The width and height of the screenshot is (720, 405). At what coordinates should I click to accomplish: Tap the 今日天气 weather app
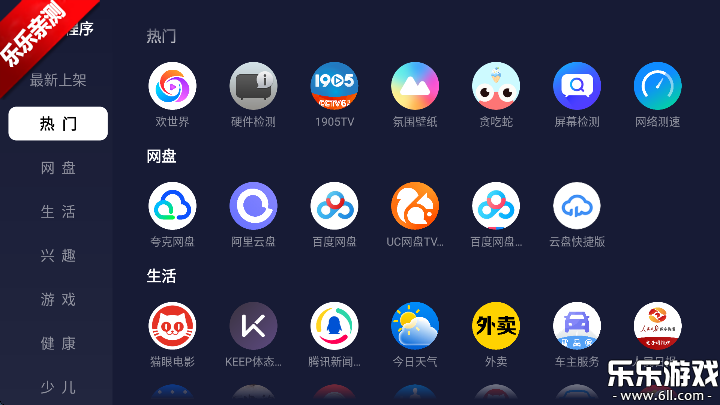415,326
